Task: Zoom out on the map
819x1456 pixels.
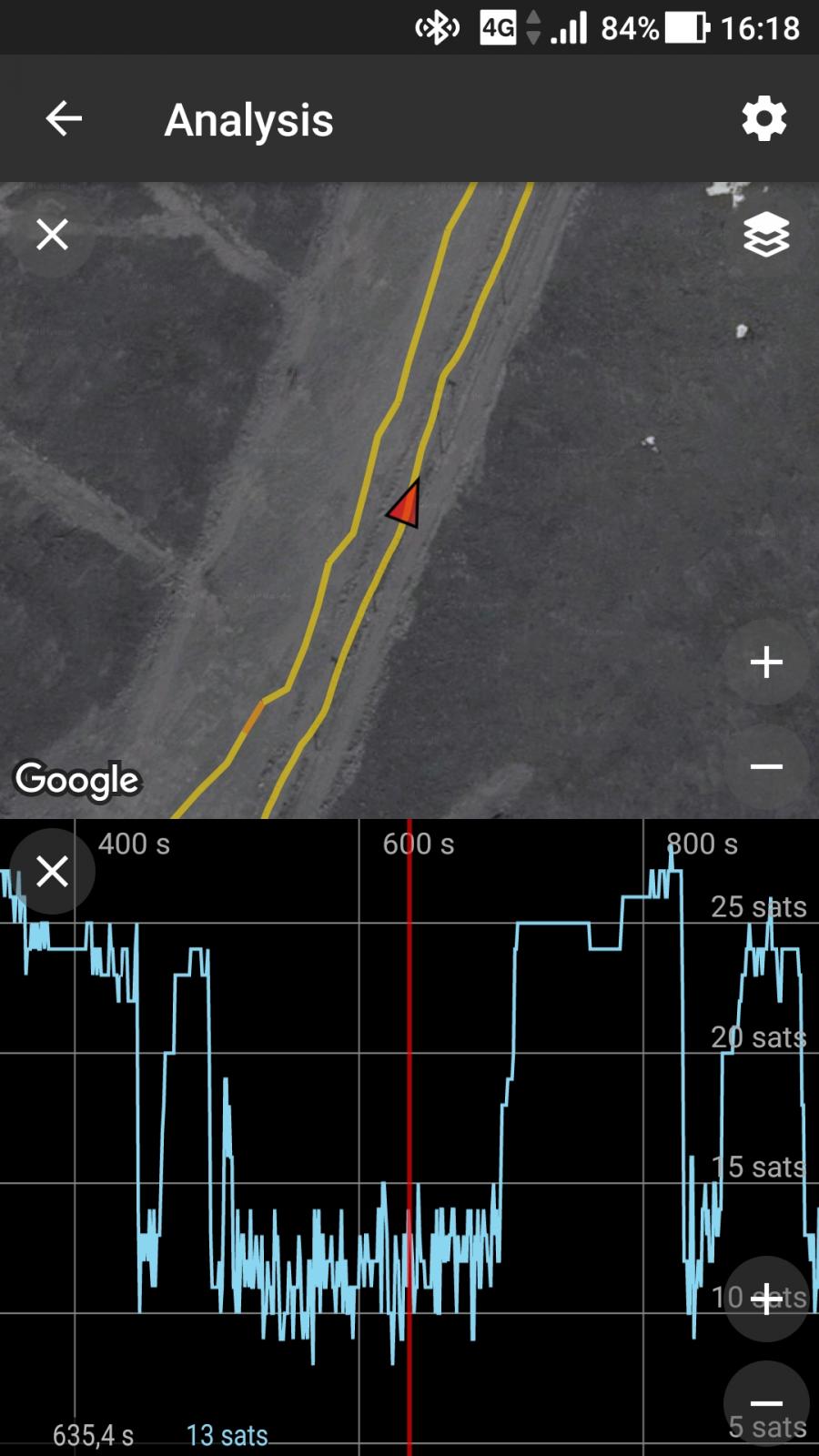Action: click(766, 766)
